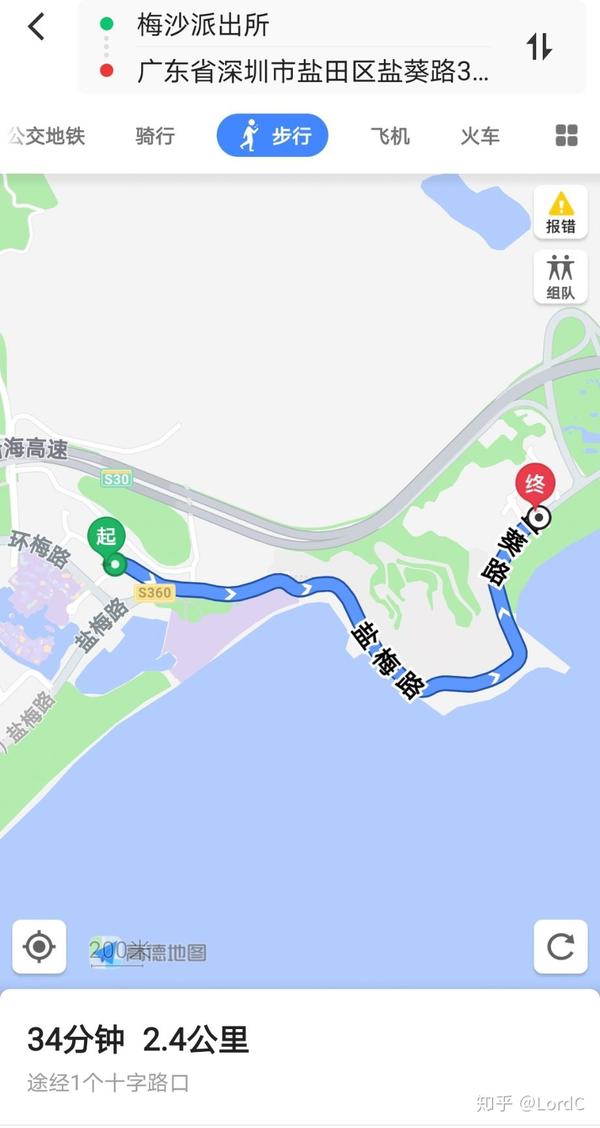This screenshot has width=600, height=1128.
Task: Switch to 骑行 cycling tab
Action: coord(155,136)
